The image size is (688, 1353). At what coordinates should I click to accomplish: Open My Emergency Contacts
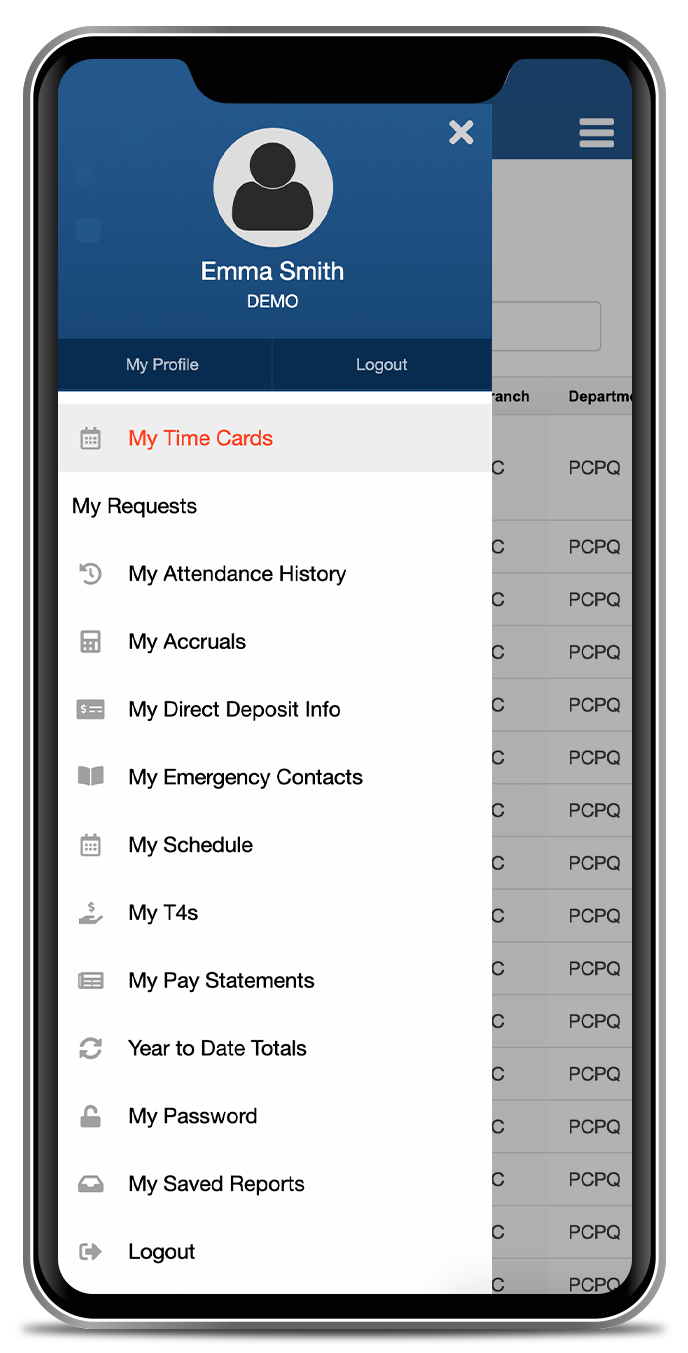(x=245, y=777)
